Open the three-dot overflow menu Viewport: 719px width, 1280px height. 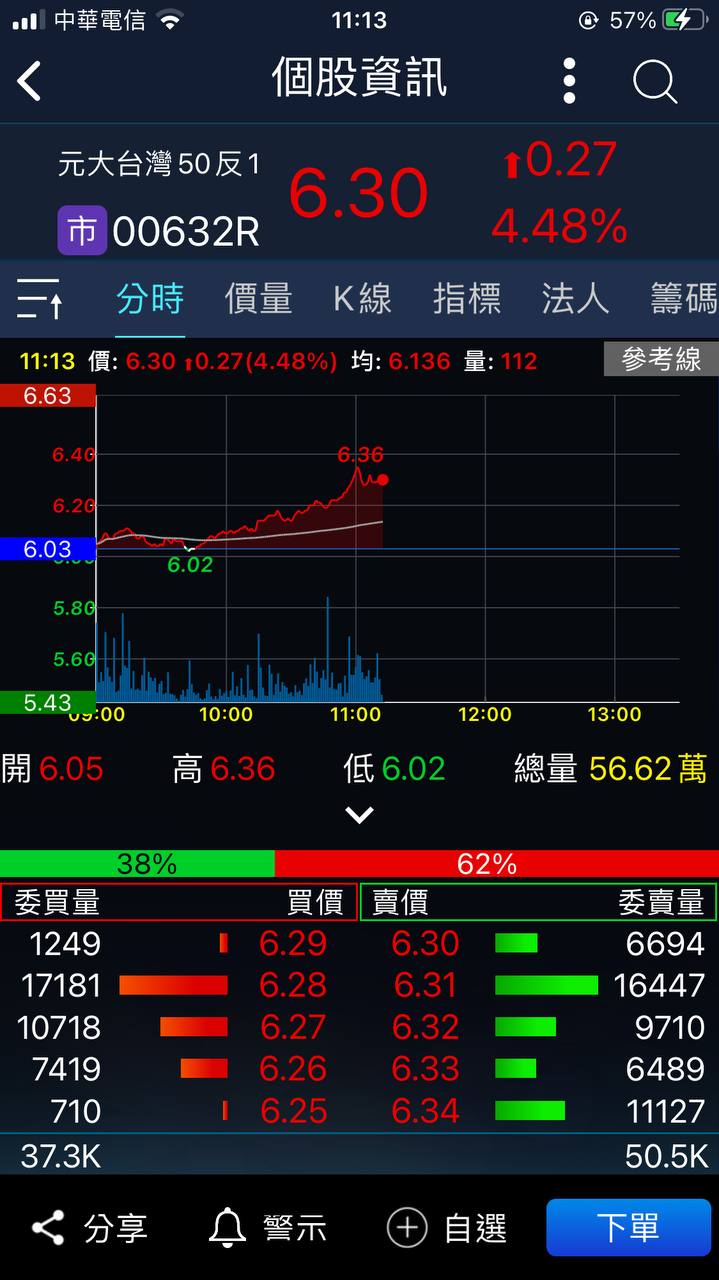pos(569,81)
